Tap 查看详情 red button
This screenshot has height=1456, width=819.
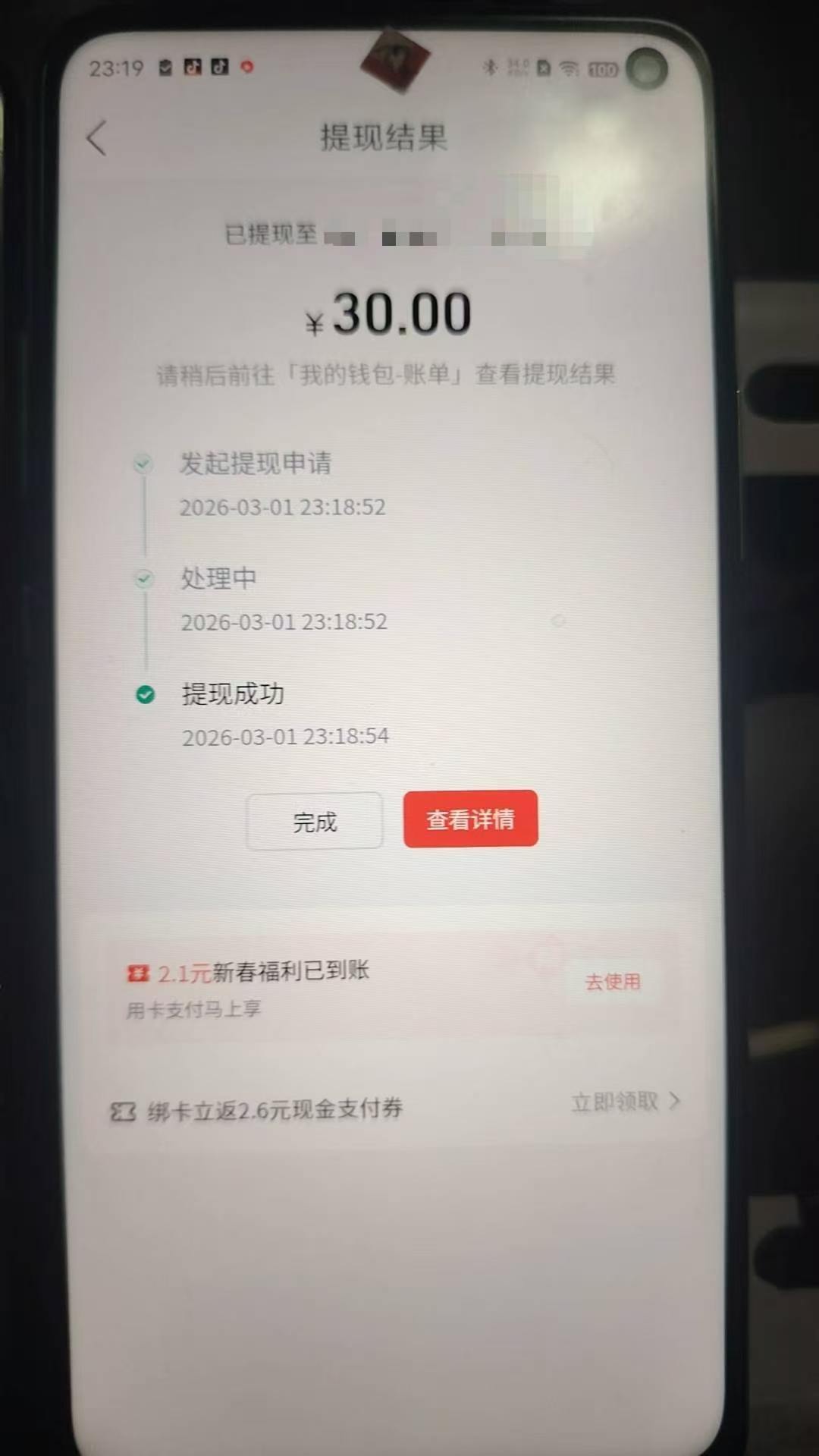(470, 819)
